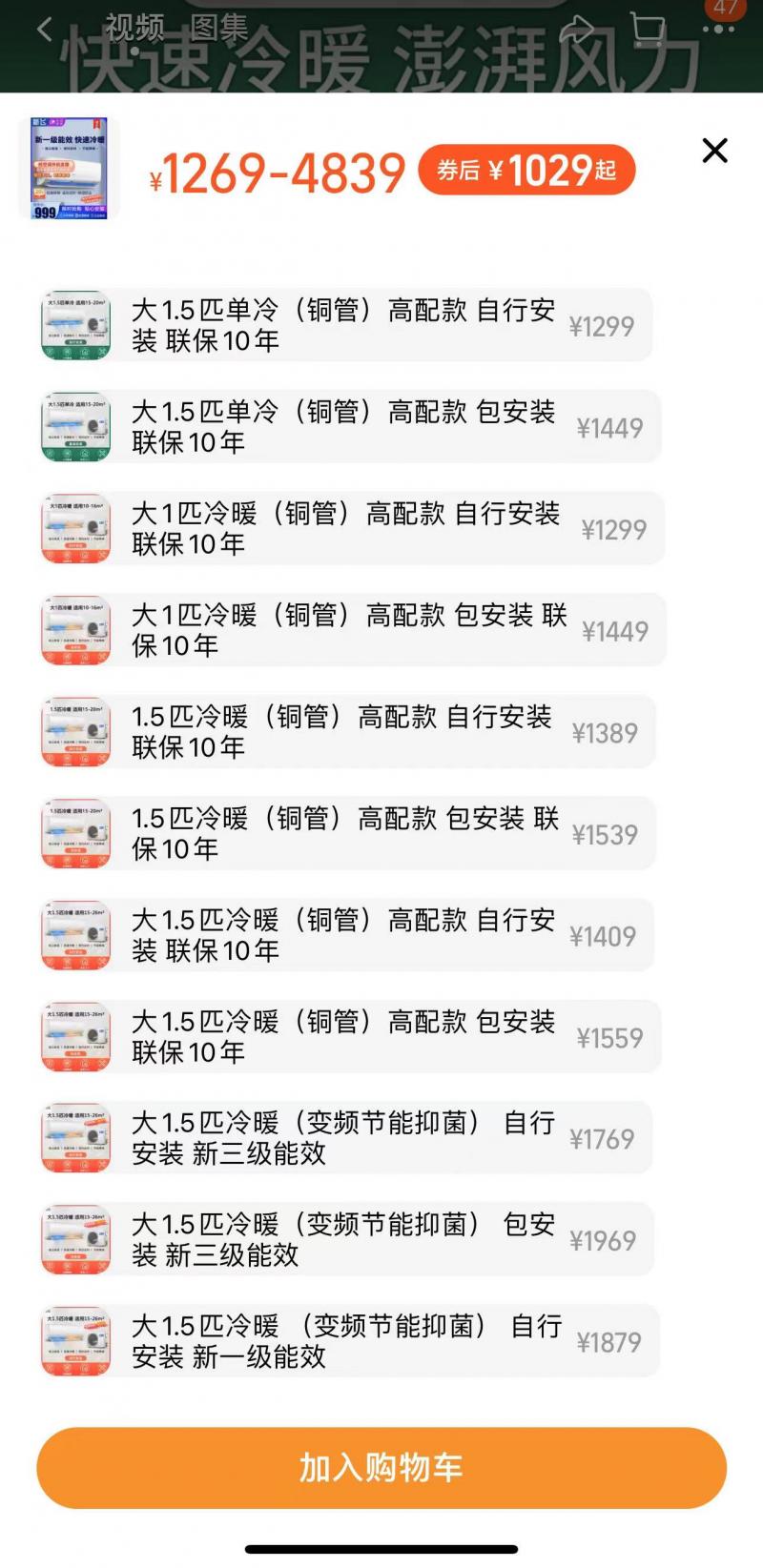Select the 大1.5匹冷暖 包安装 ¥1559 option

343,1036
